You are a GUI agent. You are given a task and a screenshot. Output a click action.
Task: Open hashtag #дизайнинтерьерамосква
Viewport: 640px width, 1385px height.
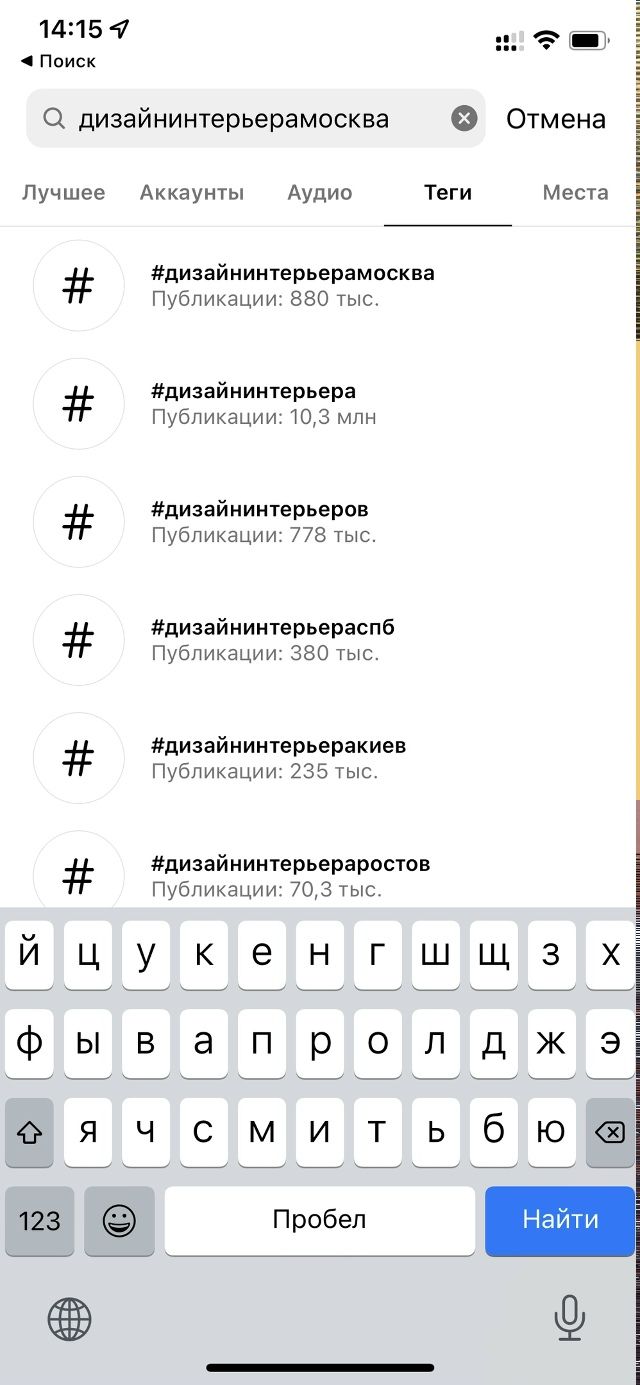tap(292, 285)
